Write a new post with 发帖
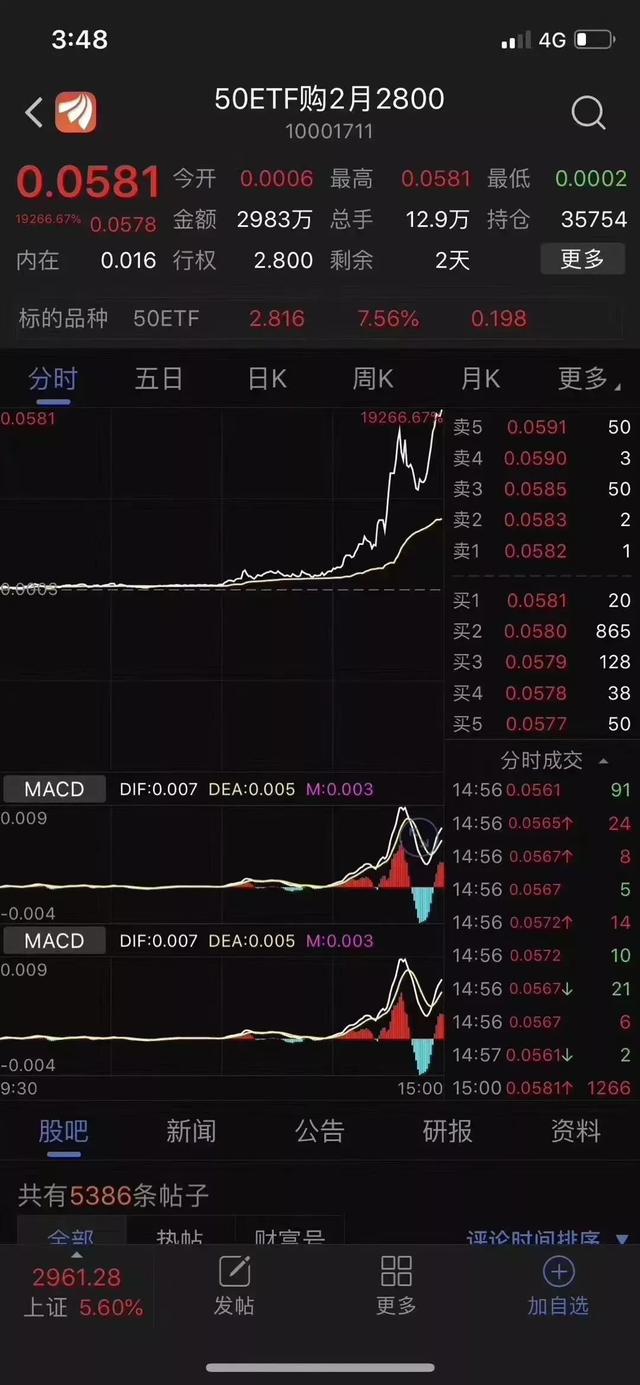The width and height of the screenshot is (640, 1385). (234, 1286)
